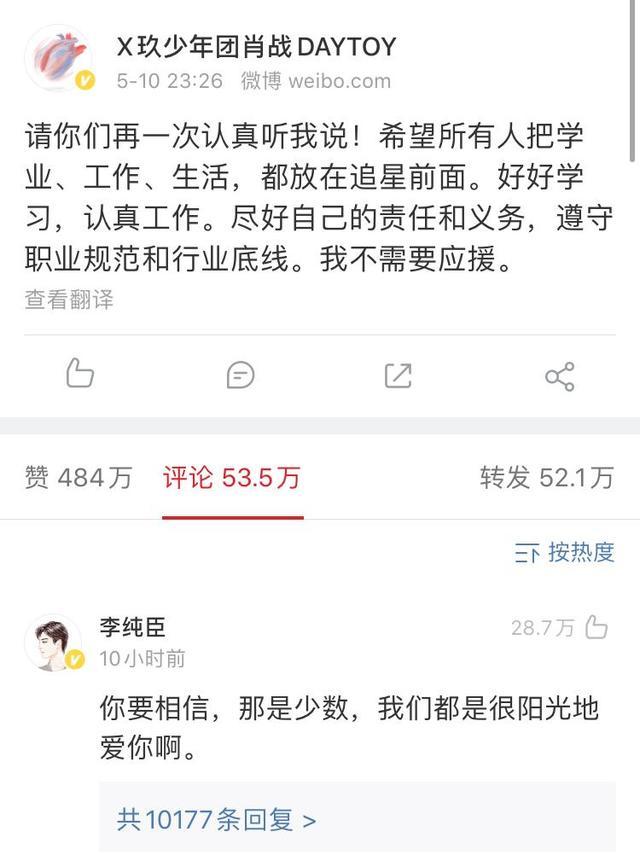Like 李纯臣's comment
This screenshot has height=855, width=640.
pyautogui.click(x=596, y=628)
